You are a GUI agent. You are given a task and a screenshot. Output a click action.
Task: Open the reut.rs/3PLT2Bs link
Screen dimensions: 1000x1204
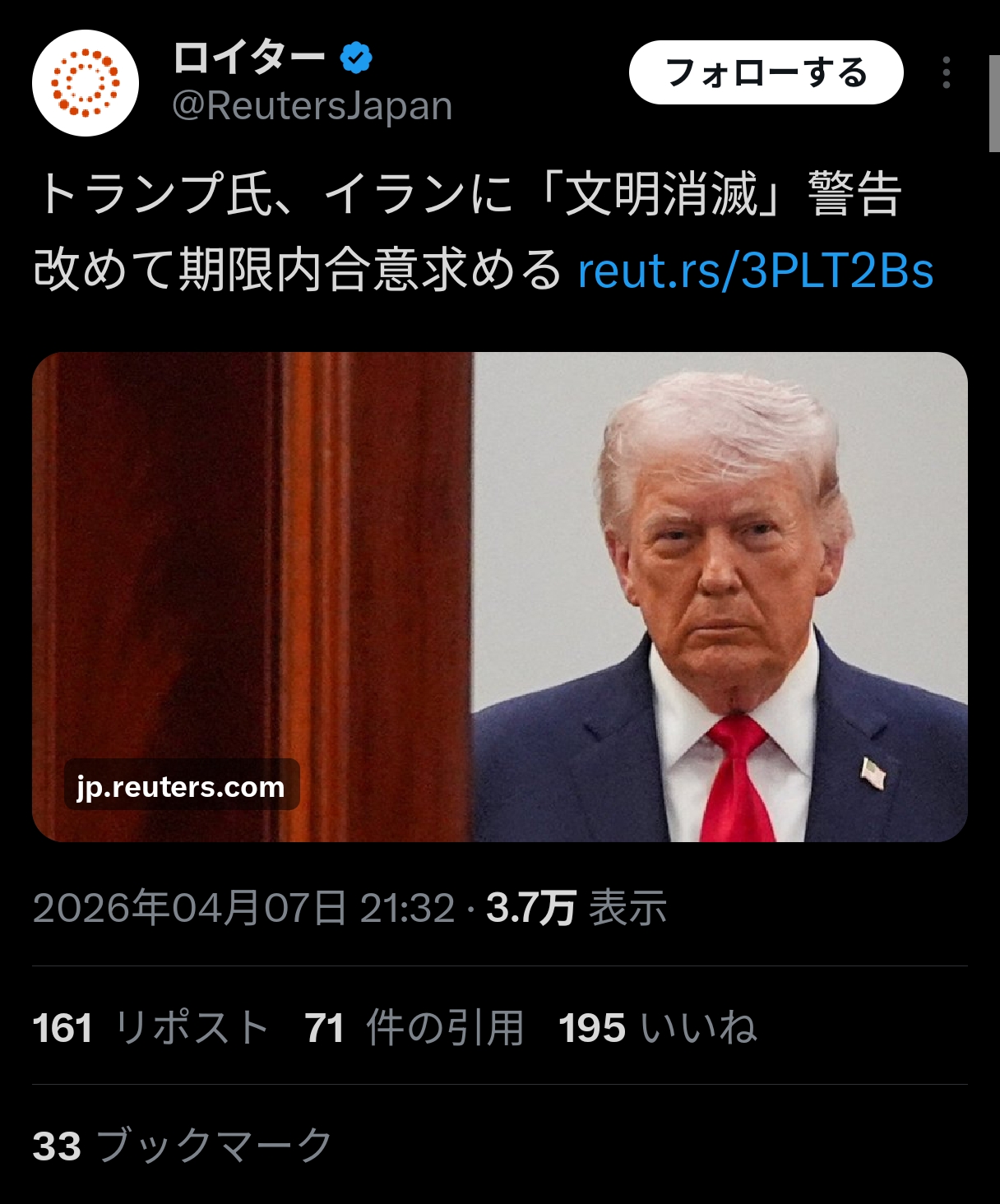[x=755, y=271]
